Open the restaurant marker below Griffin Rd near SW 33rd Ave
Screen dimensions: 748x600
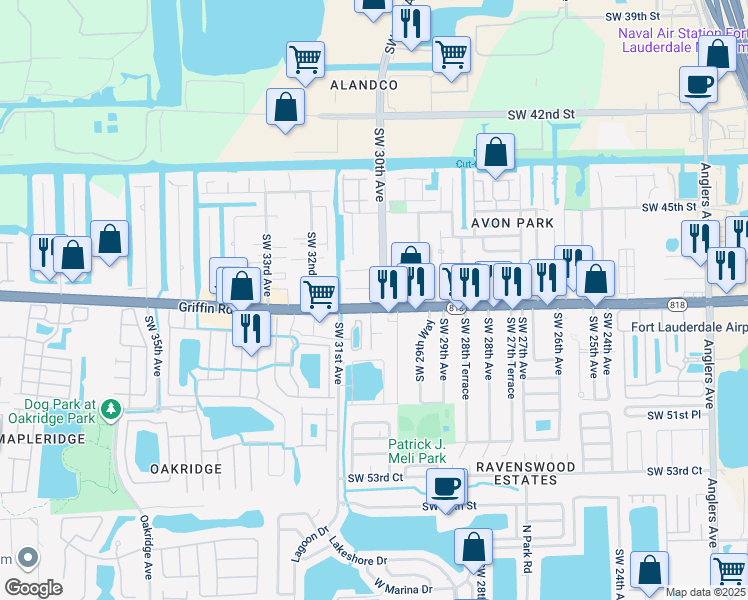pos(251,326)
